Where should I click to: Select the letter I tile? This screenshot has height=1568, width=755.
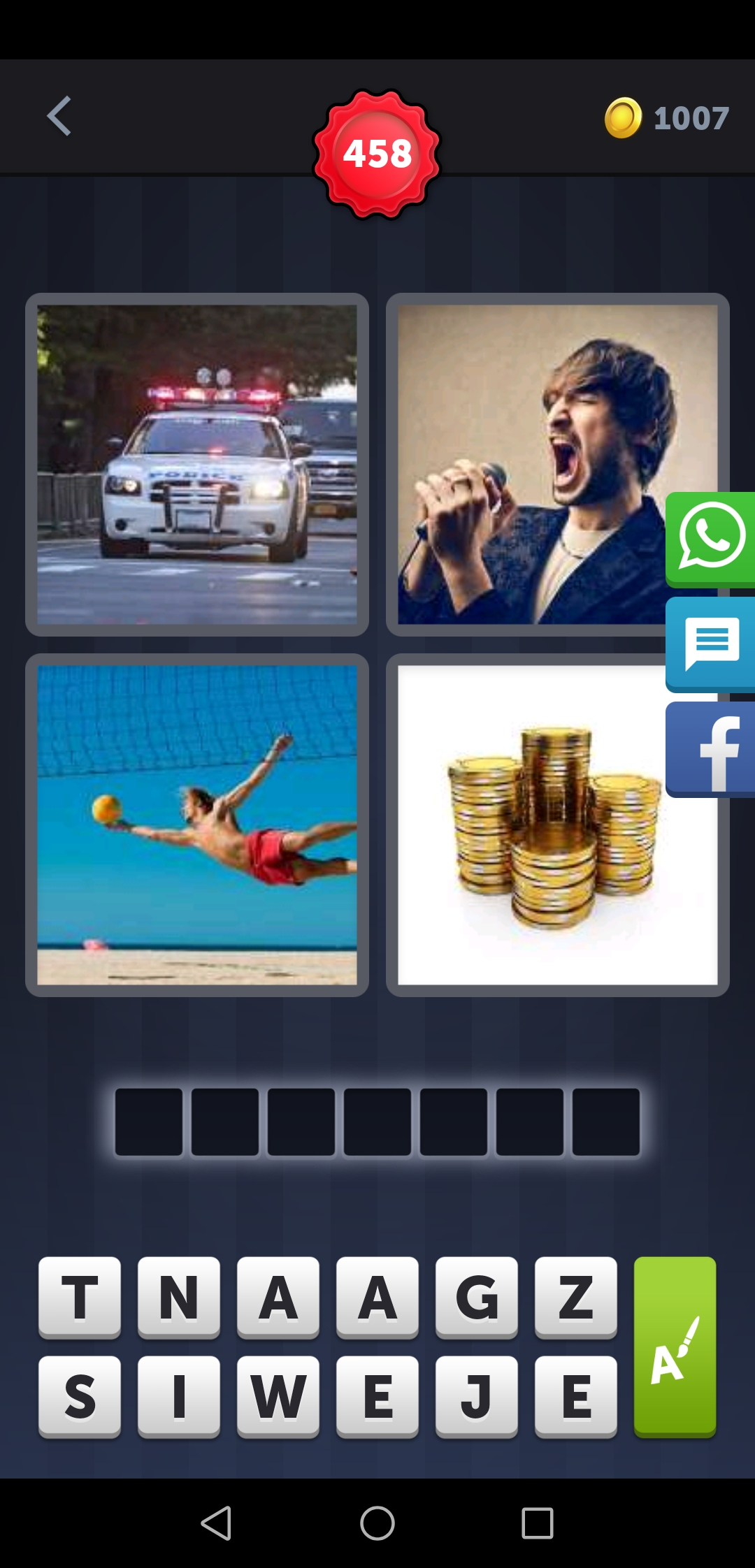click(179, 1396)
